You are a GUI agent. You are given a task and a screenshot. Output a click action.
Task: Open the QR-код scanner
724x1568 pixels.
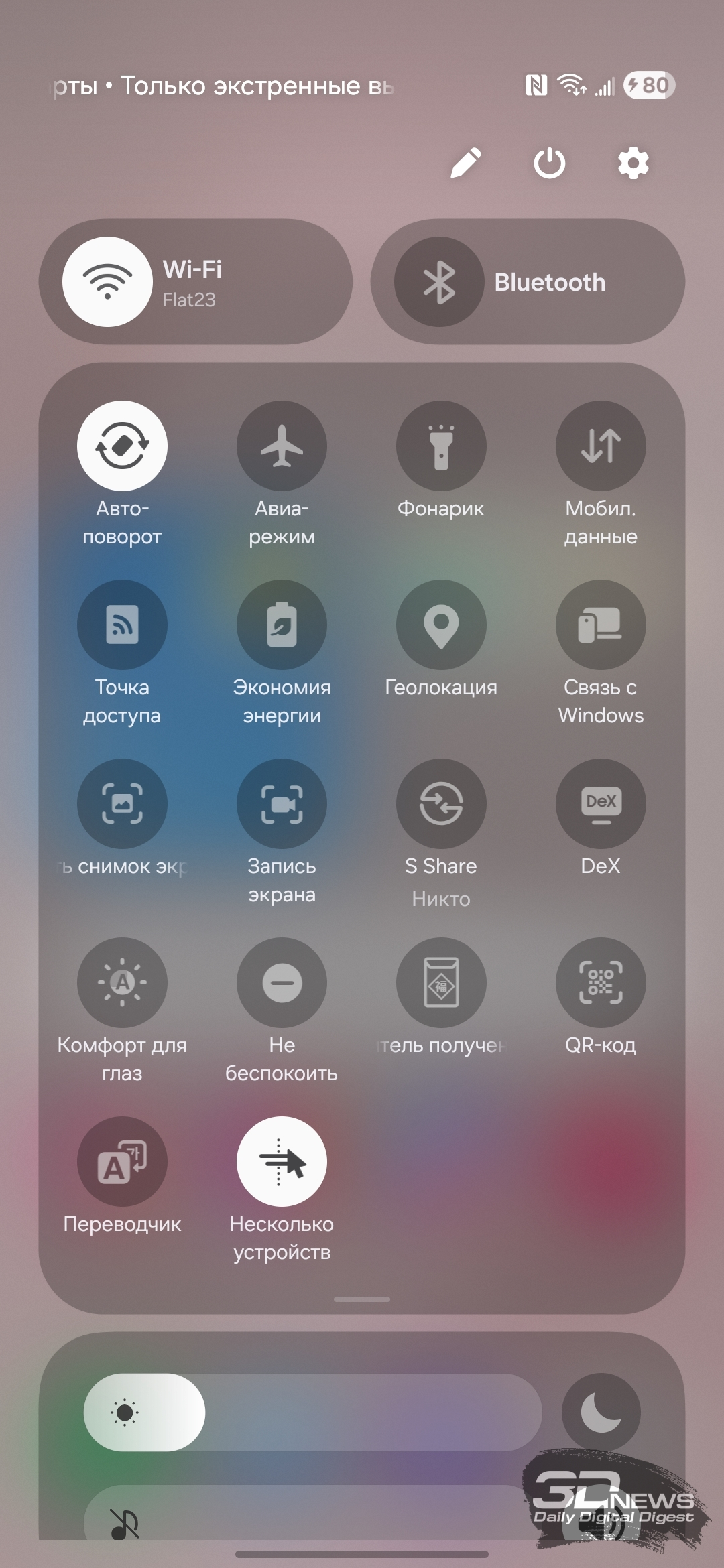tap(601, 982)
